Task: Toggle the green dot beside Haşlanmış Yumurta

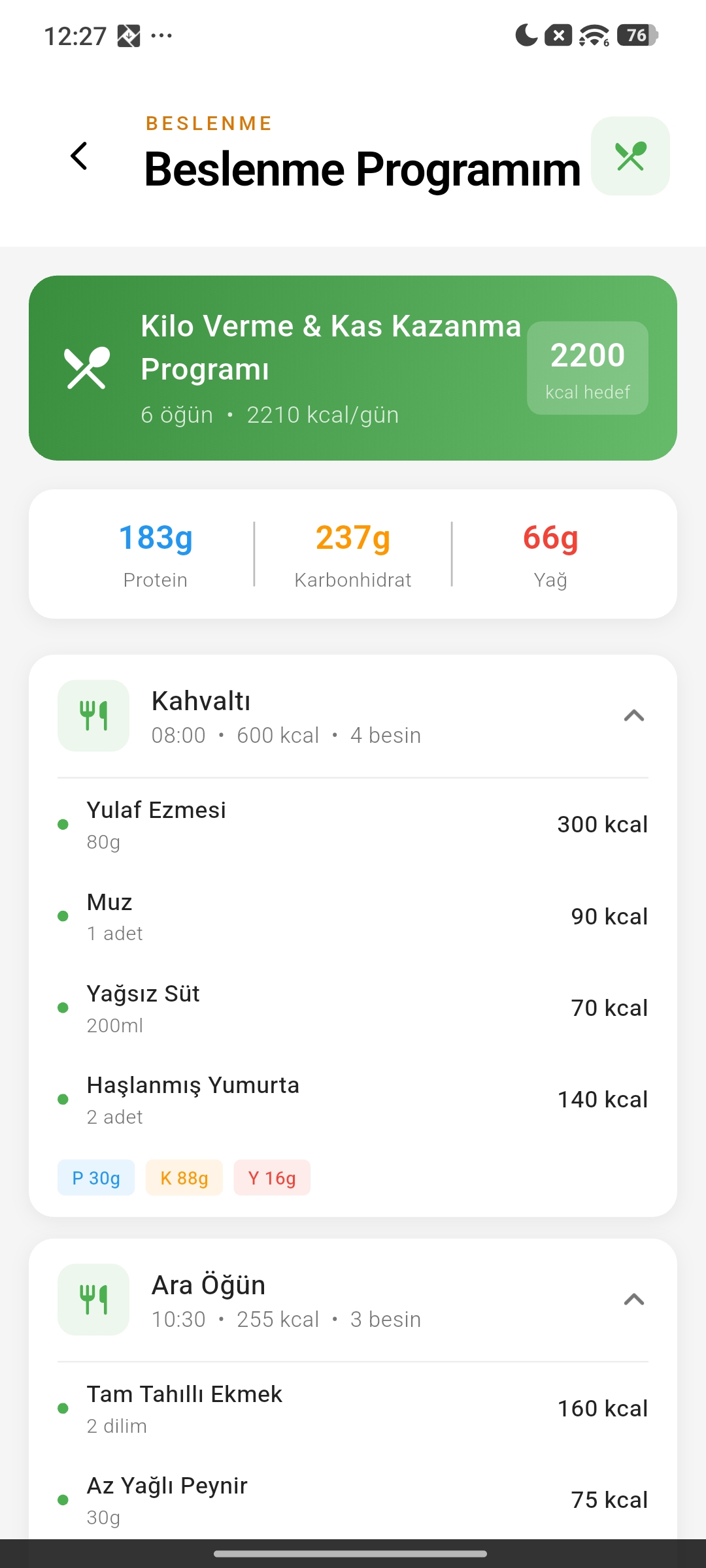Action: click(64, 1100)
